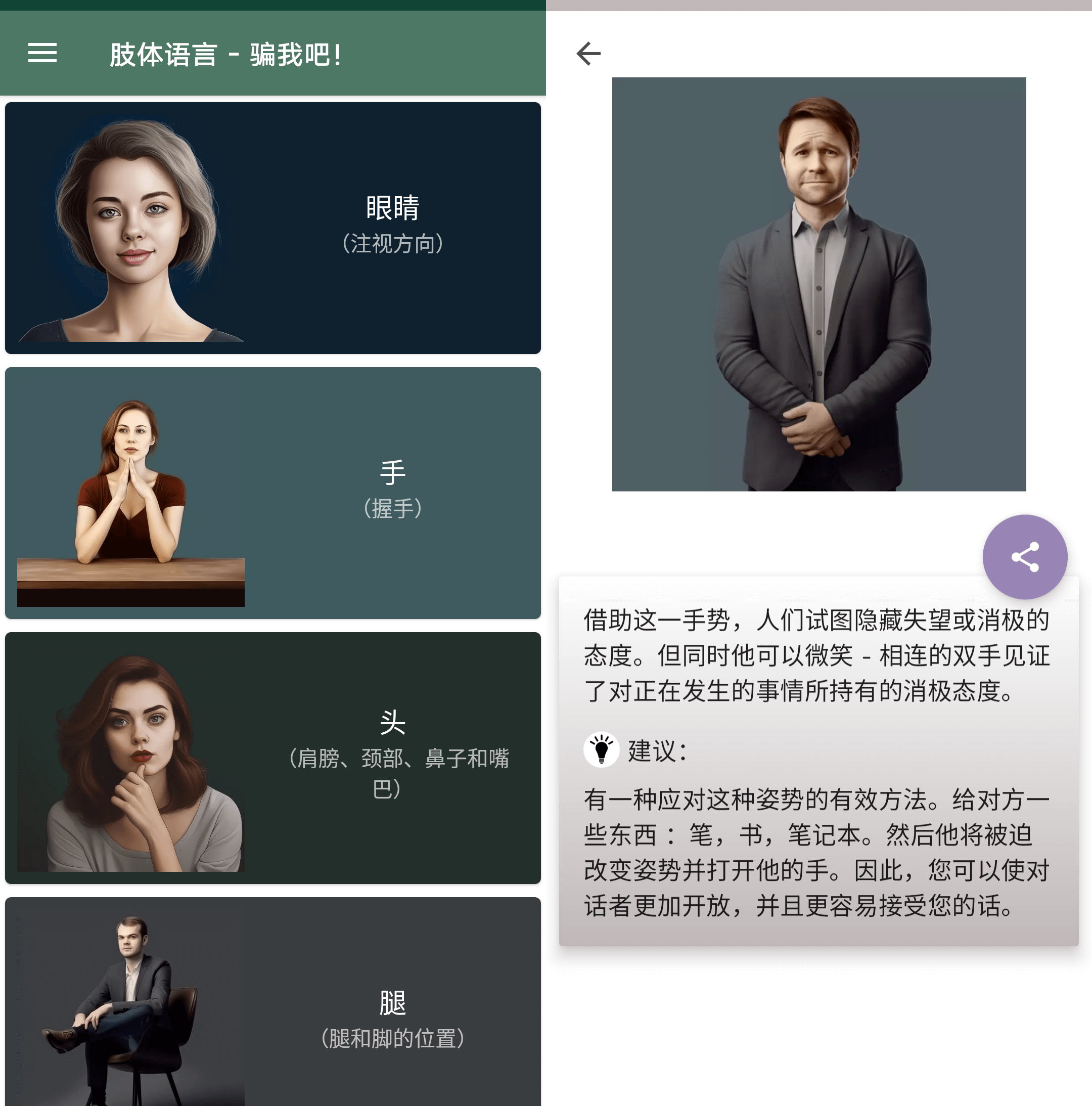Share this gesture description
This screenshot has width=1092, height=1106.
(1024, 556)
